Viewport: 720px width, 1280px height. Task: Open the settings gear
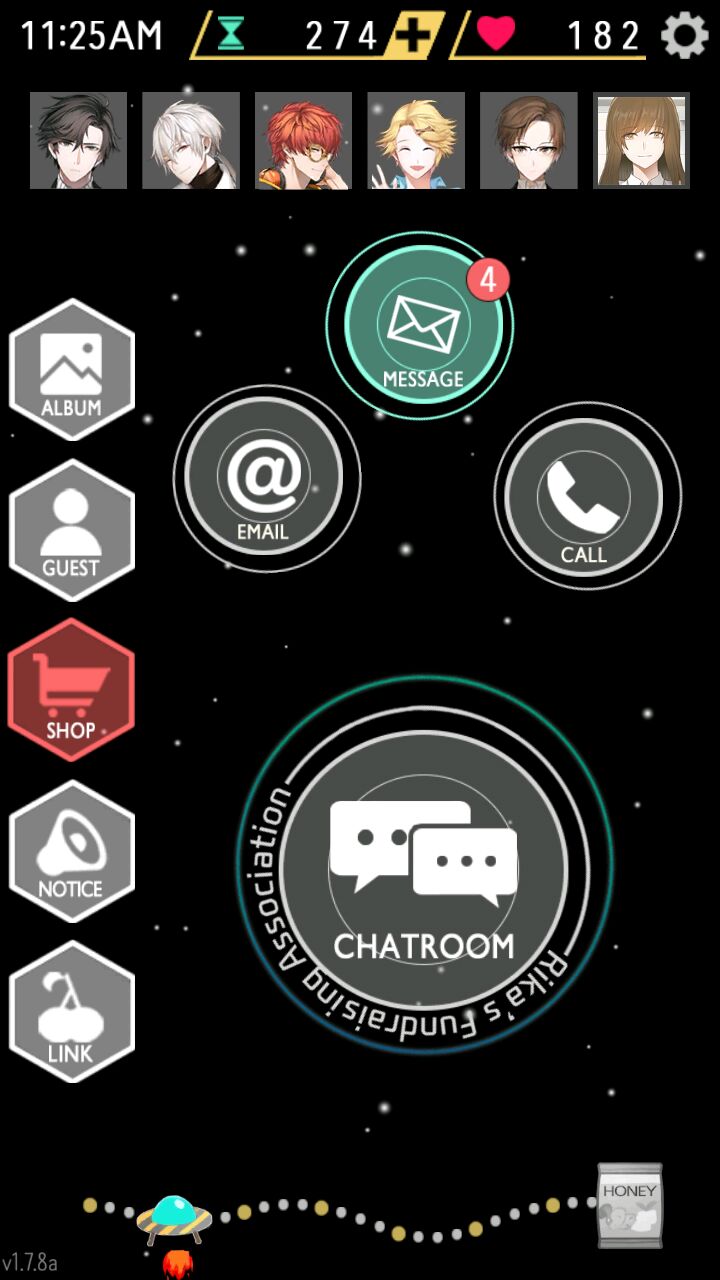(x=685, y=37)
